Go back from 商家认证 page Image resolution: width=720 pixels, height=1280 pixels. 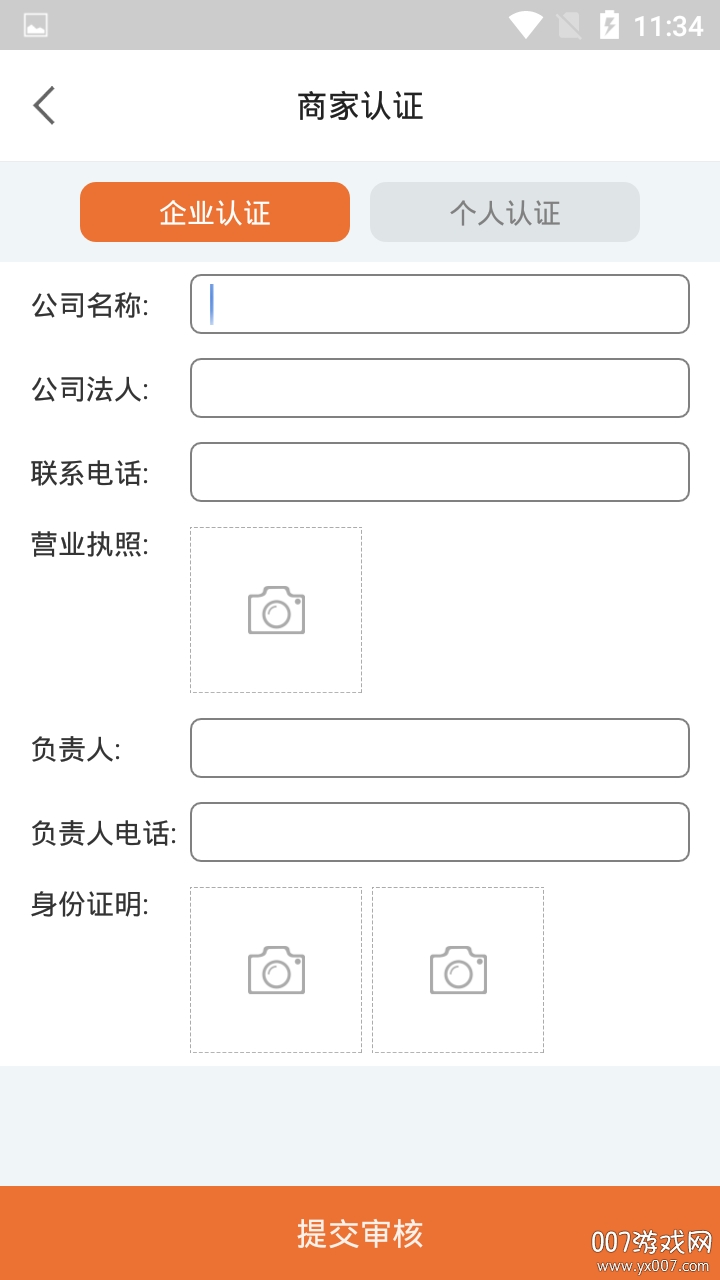[x=44, y=105]
